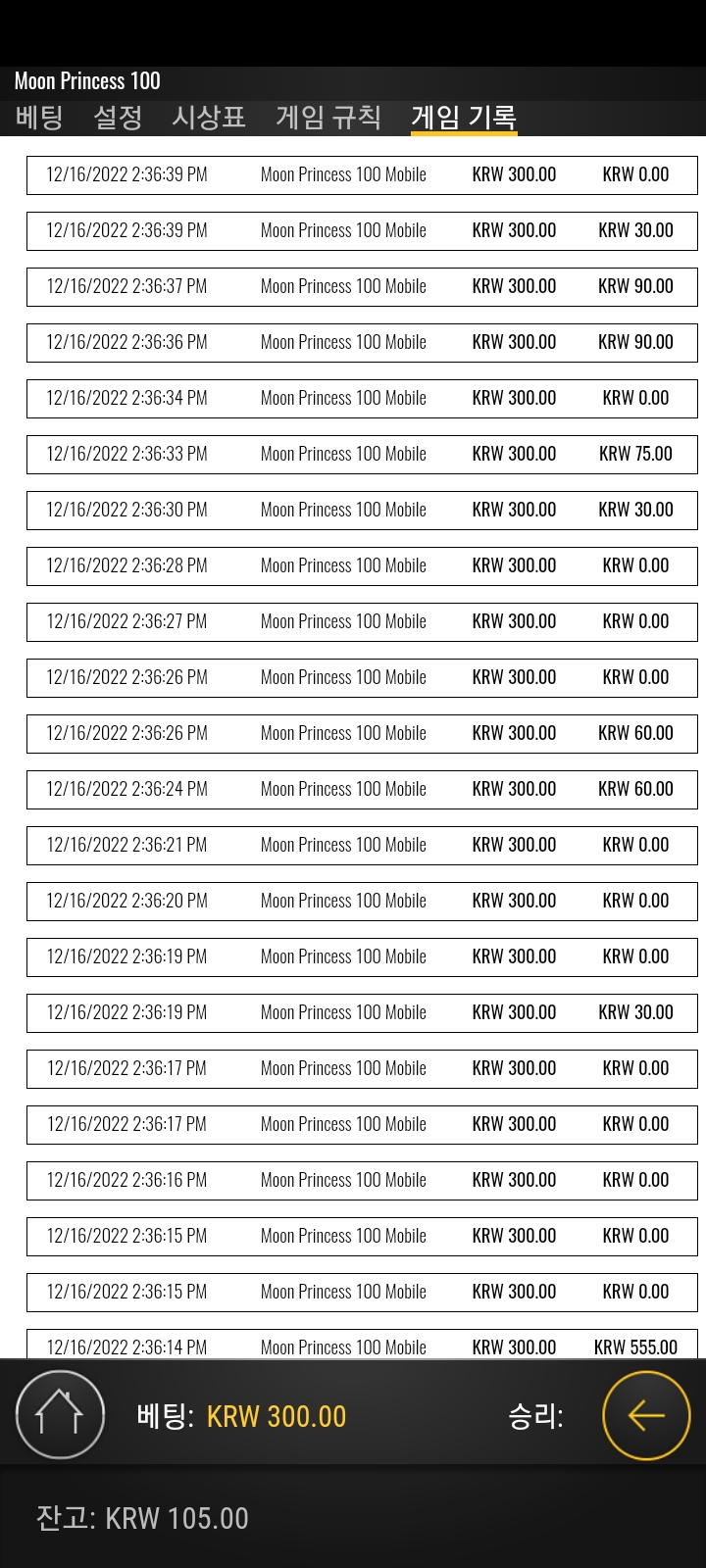Open the 2:36:34 PM game record

362,398
